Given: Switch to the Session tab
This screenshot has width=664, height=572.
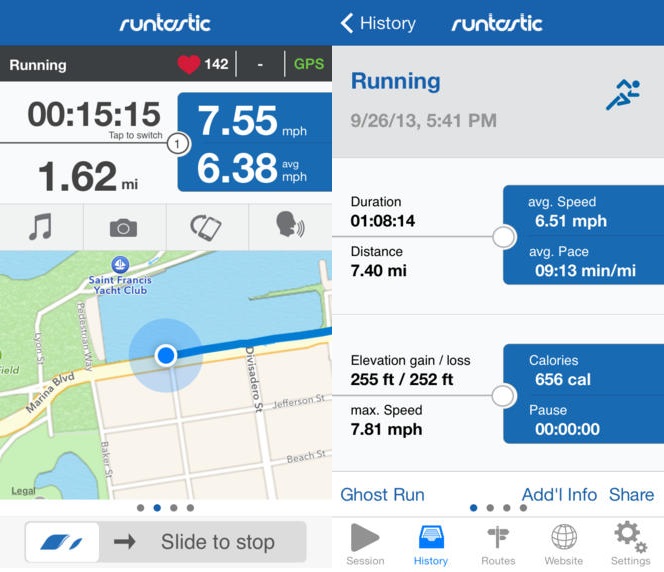Looking at the screenshot, I should click(365, 543).
